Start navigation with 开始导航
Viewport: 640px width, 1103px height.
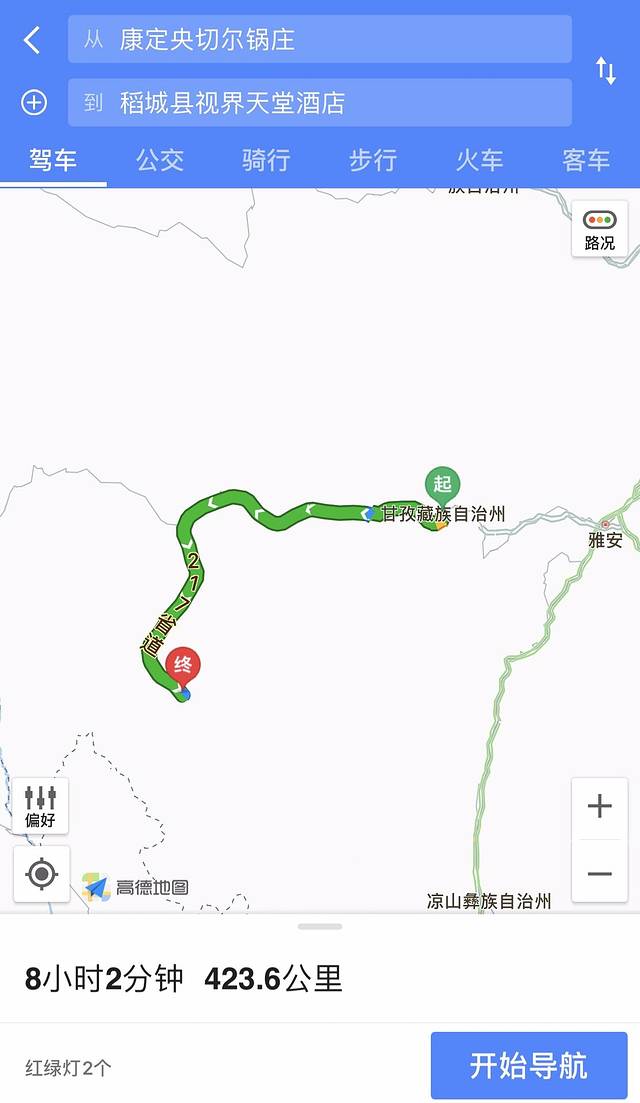(x=529, y=1066)
